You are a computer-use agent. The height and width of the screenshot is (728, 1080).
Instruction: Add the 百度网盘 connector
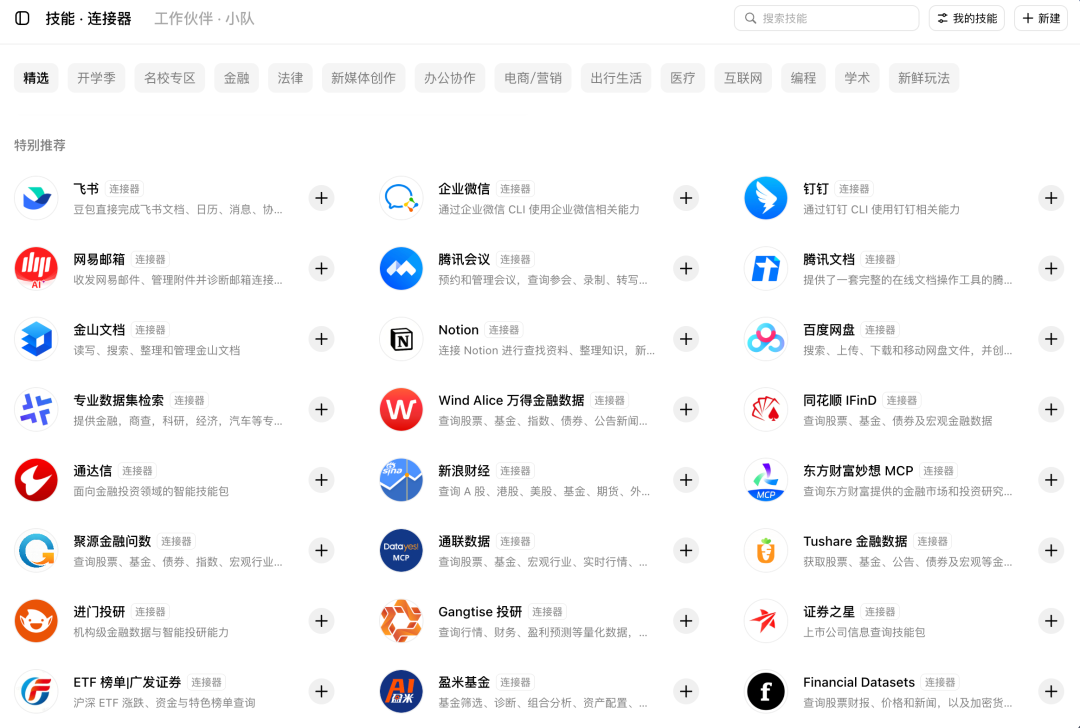[1051, 340]
